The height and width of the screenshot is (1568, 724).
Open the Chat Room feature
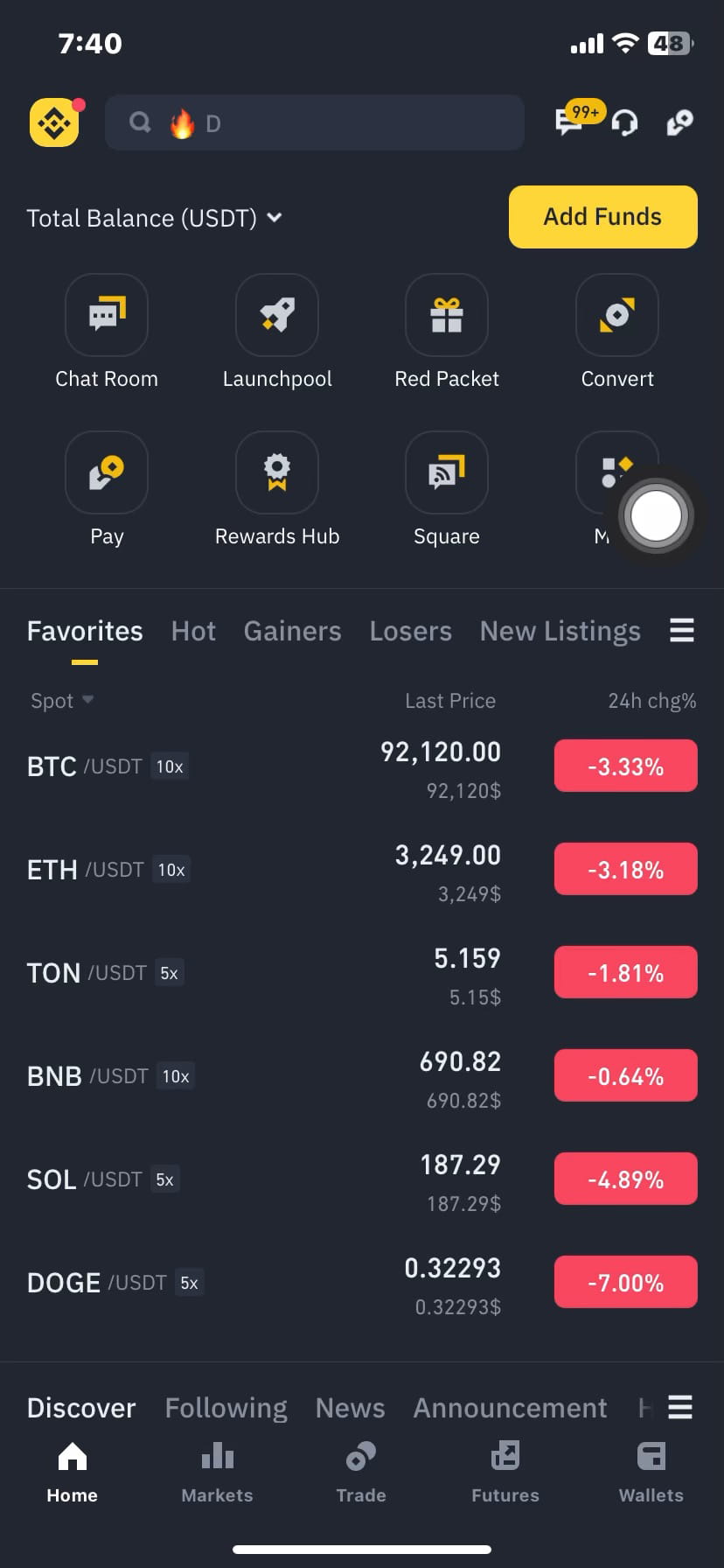(107, 332)
